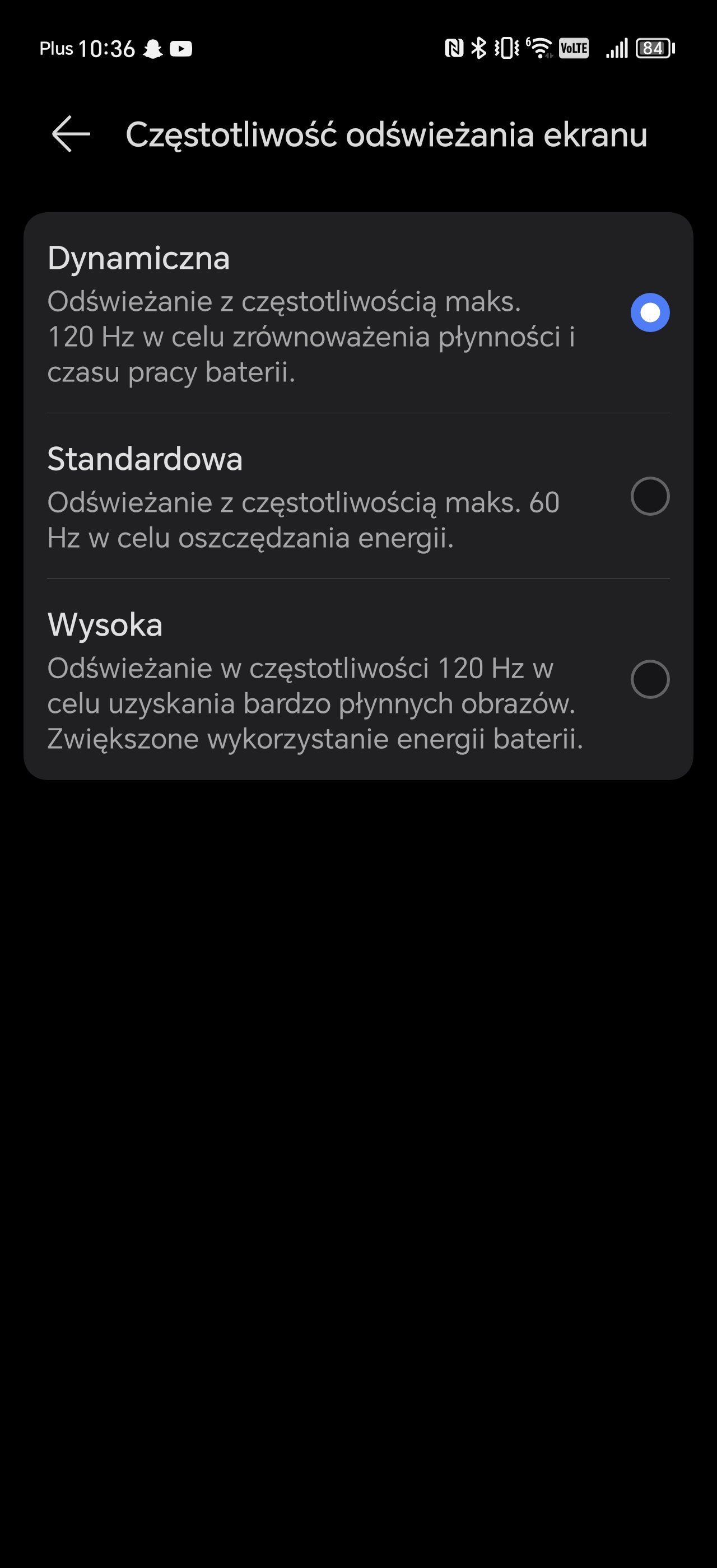Switch to Wysoka 120 Hz refresh rate
The image size is (717, 1568).
click(x=358, y=679)
